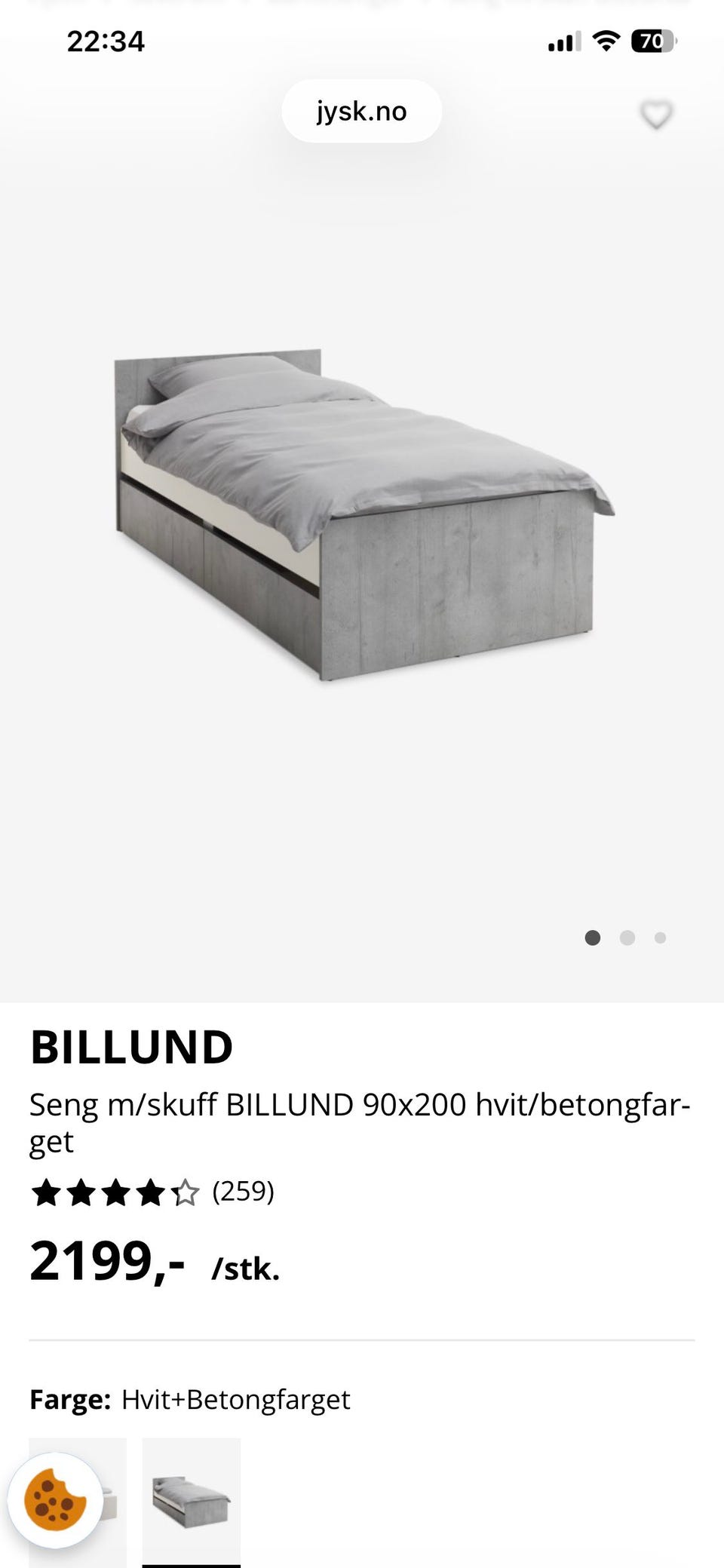The image size is (724, 1568).
Task: Tap the clock showing 22:34
Action: point(106,43)
